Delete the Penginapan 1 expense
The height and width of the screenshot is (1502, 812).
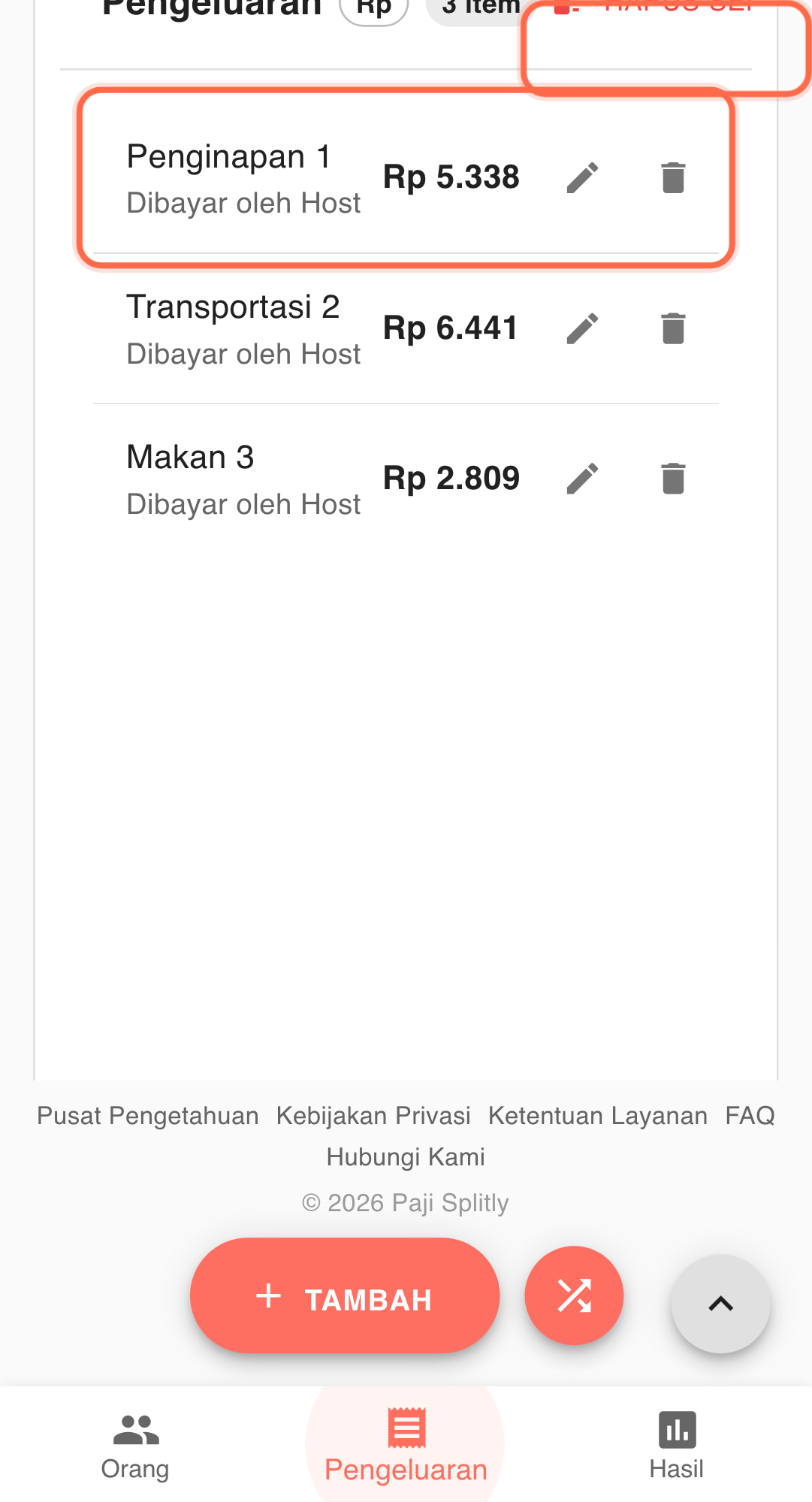tap(673, 178)
